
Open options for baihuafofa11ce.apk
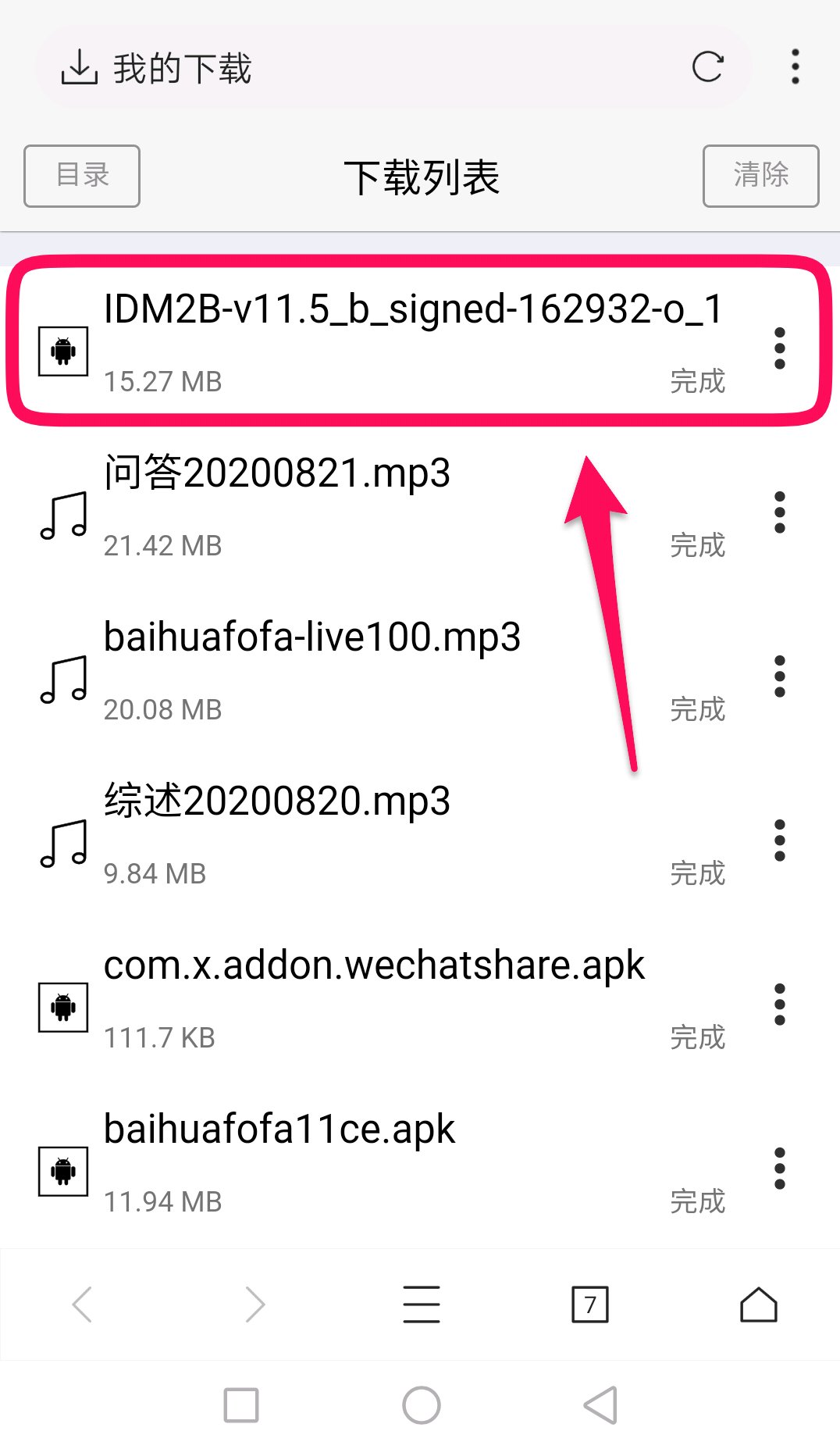coord(779,1169)
